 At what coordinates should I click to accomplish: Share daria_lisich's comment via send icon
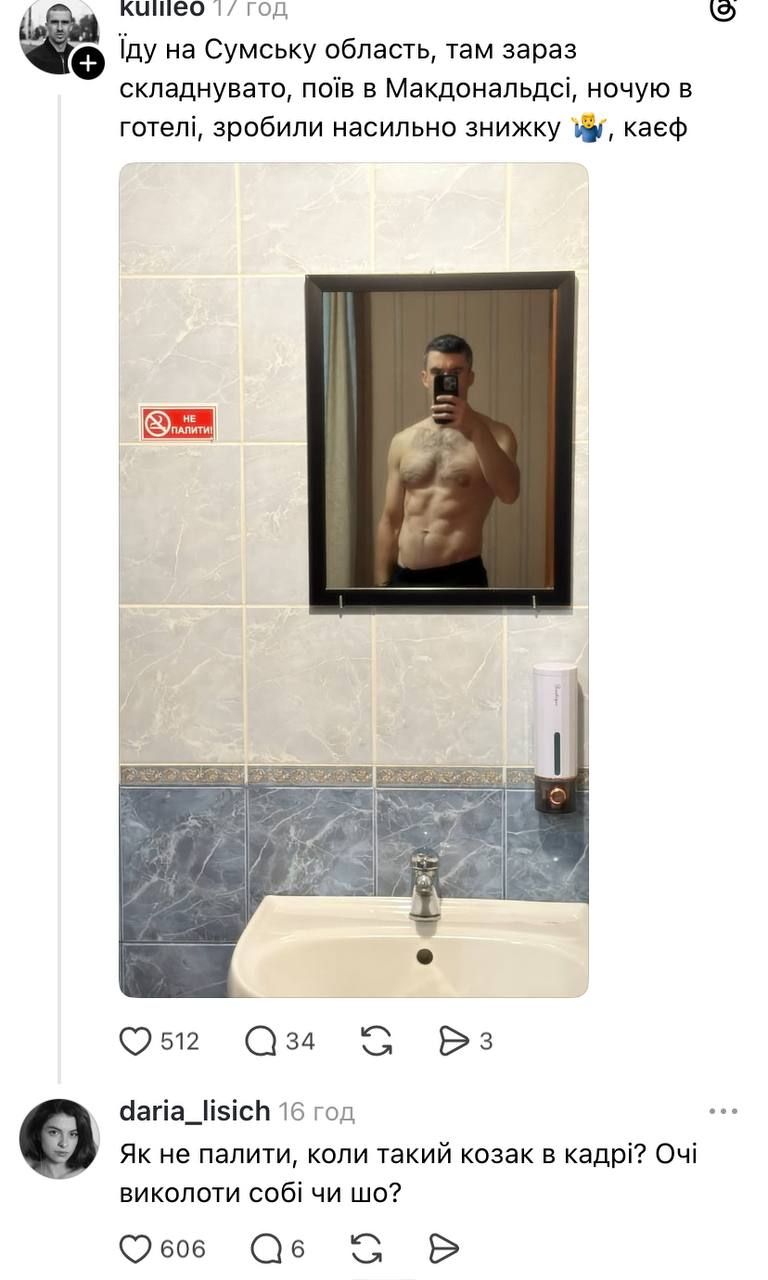443,1248
